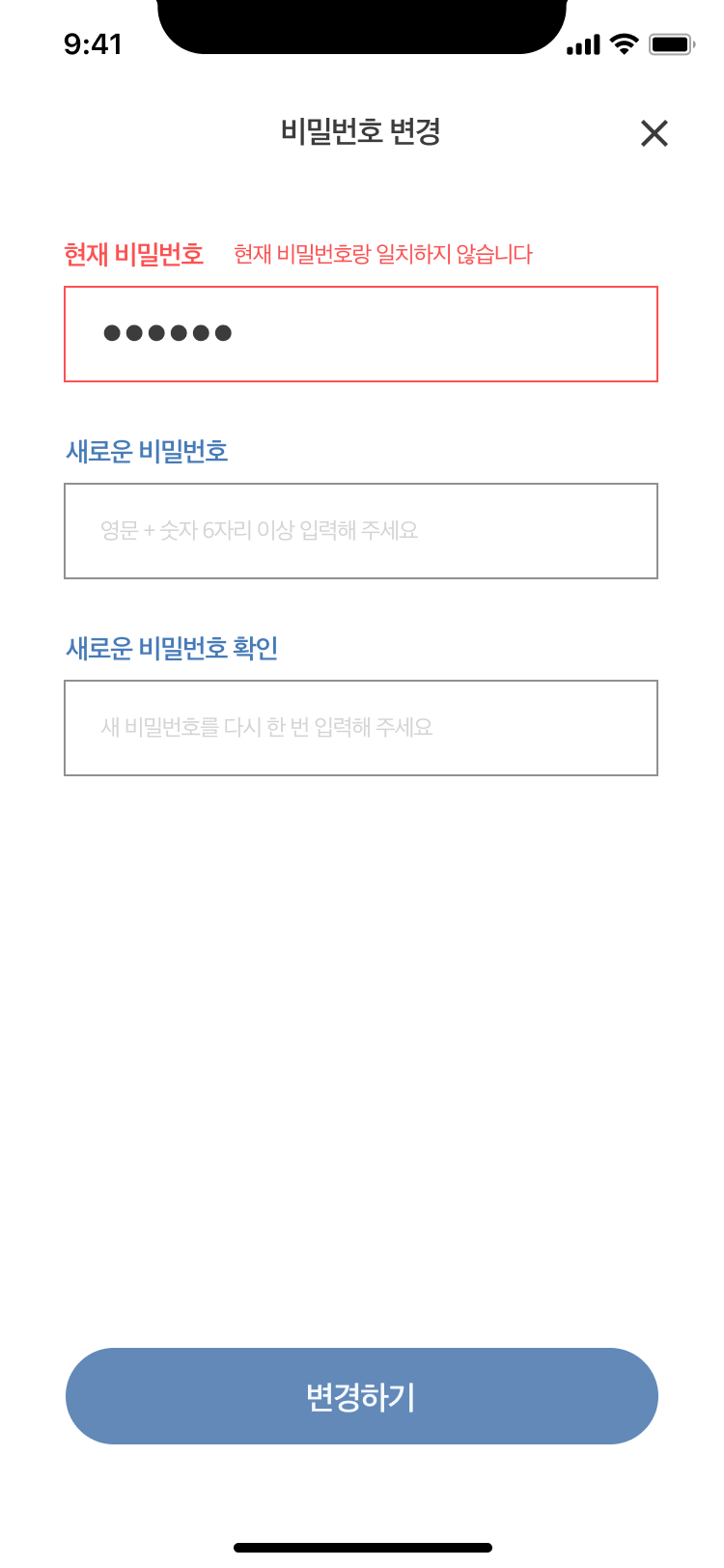724x1568 pixels.
Task: Focus the current password input field
Action: 361,333
